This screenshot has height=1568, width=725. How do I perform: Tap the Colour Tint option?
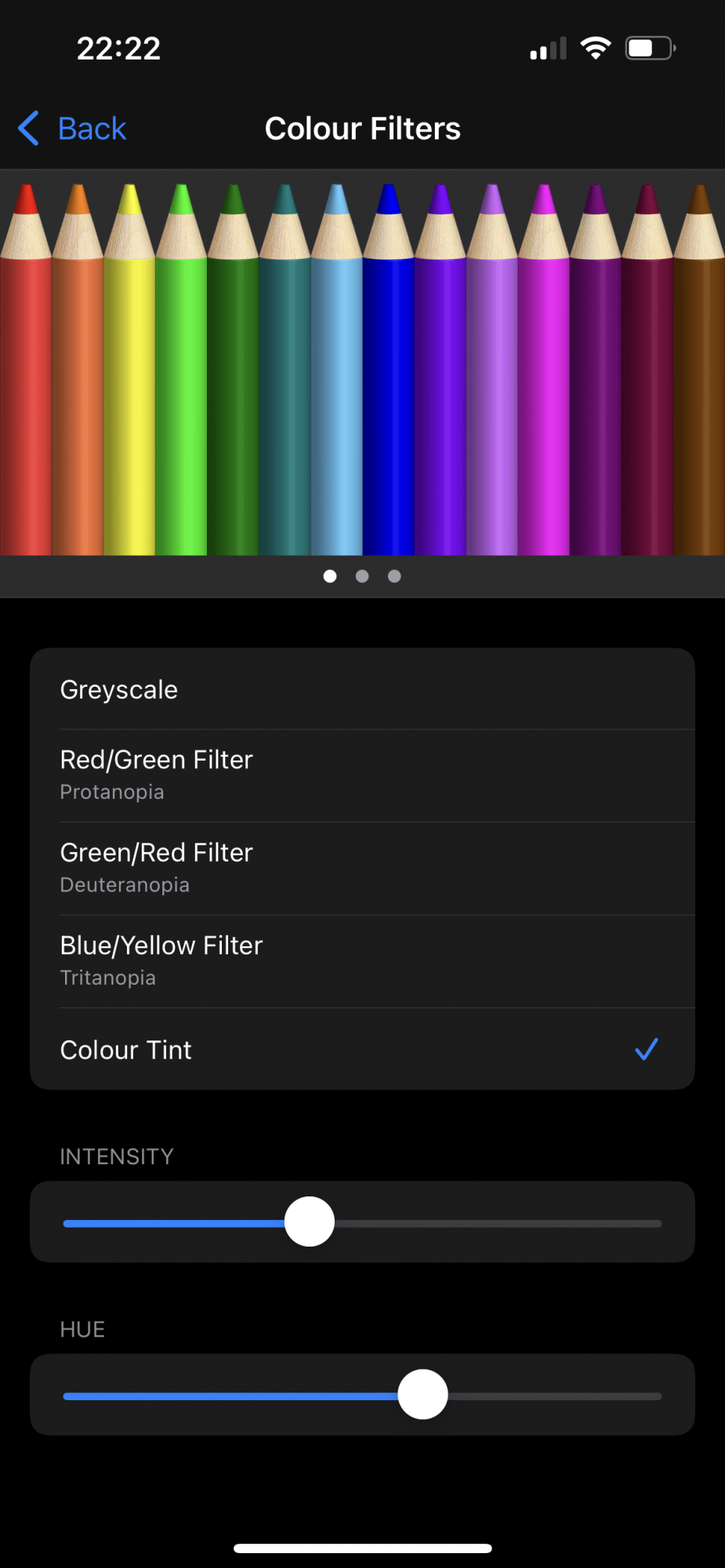coord(362,1049)
